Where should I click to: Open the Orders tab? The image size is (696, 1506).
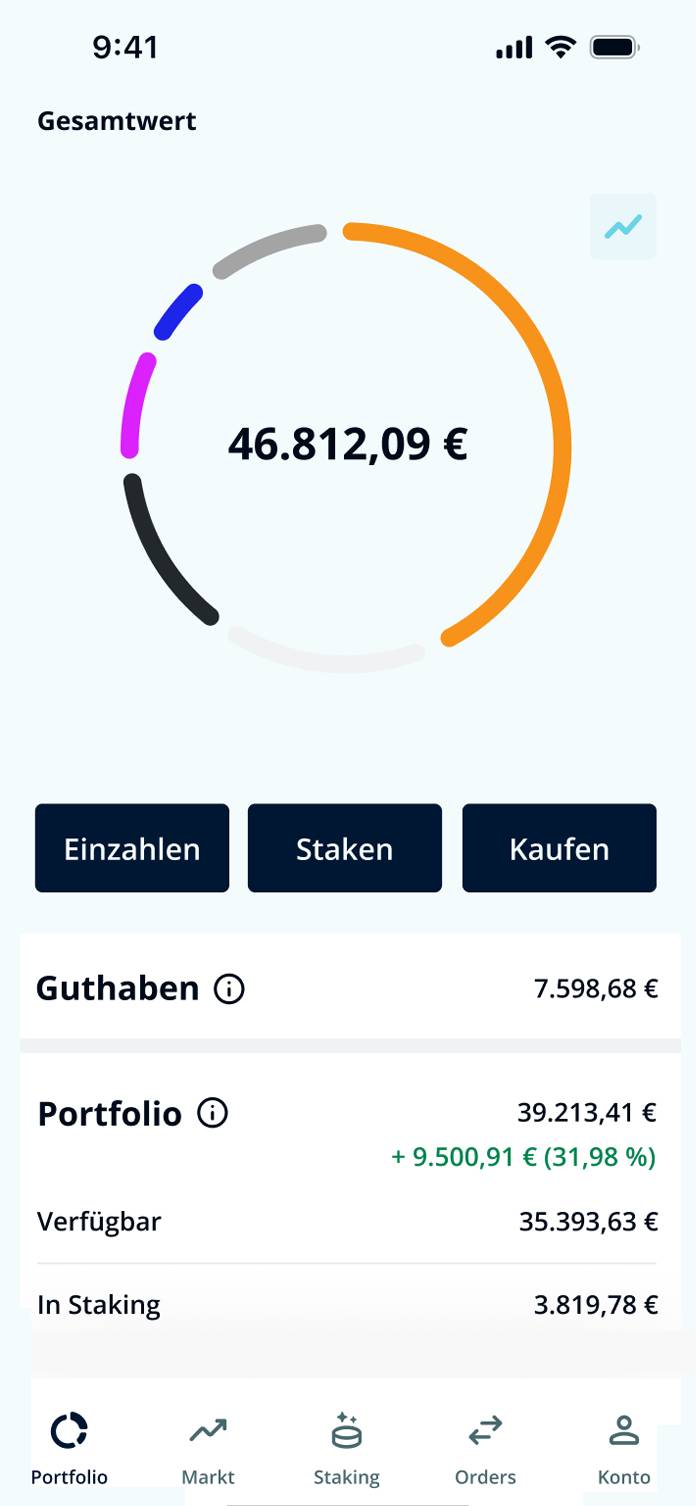tap(485, 1448)
